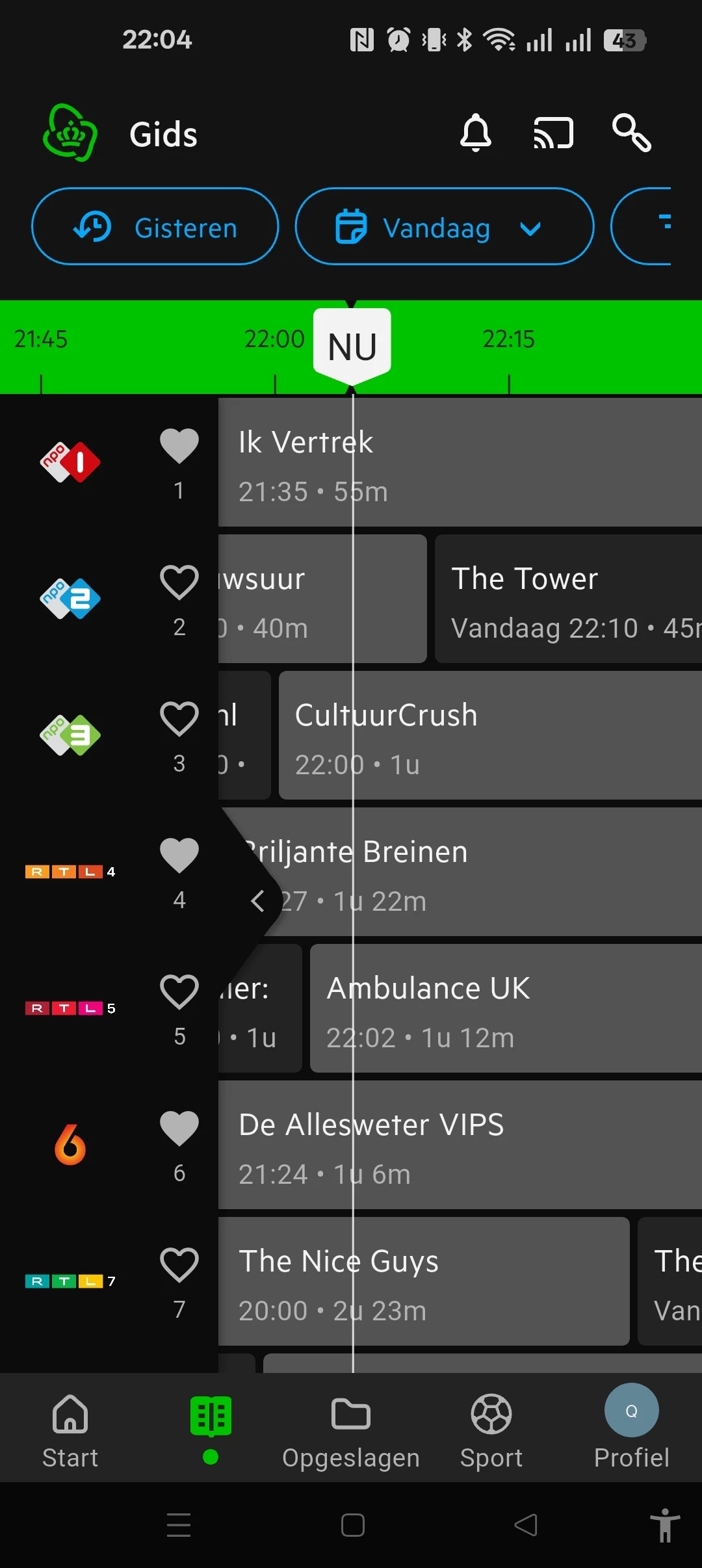Jump to the Gisteren guide
The height and width of the screenshot is (1568, 702).
point(155,227)
